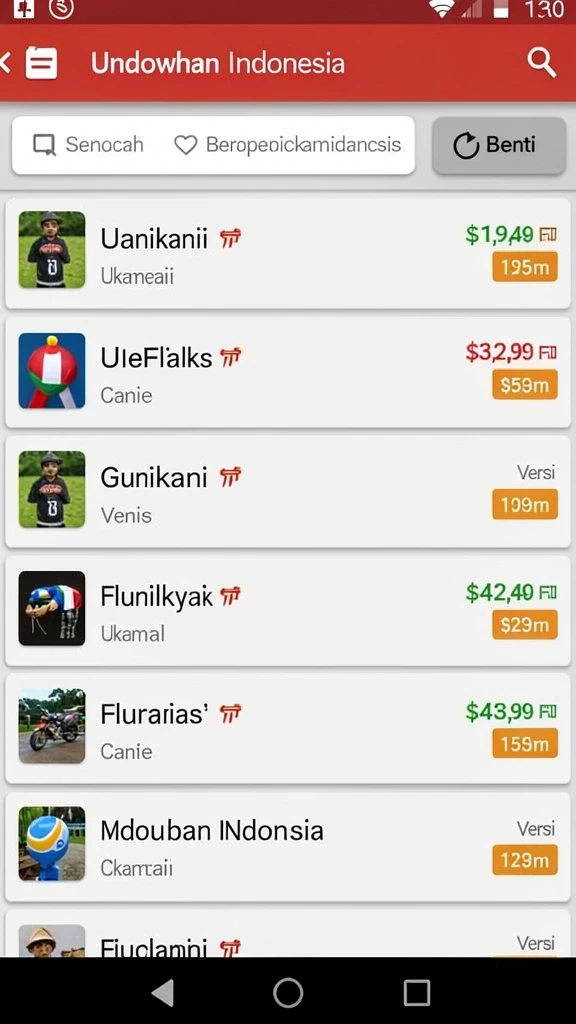576x1024 pixels.
Task: Open the Flunilkyak item
Action: pos(288,610)
